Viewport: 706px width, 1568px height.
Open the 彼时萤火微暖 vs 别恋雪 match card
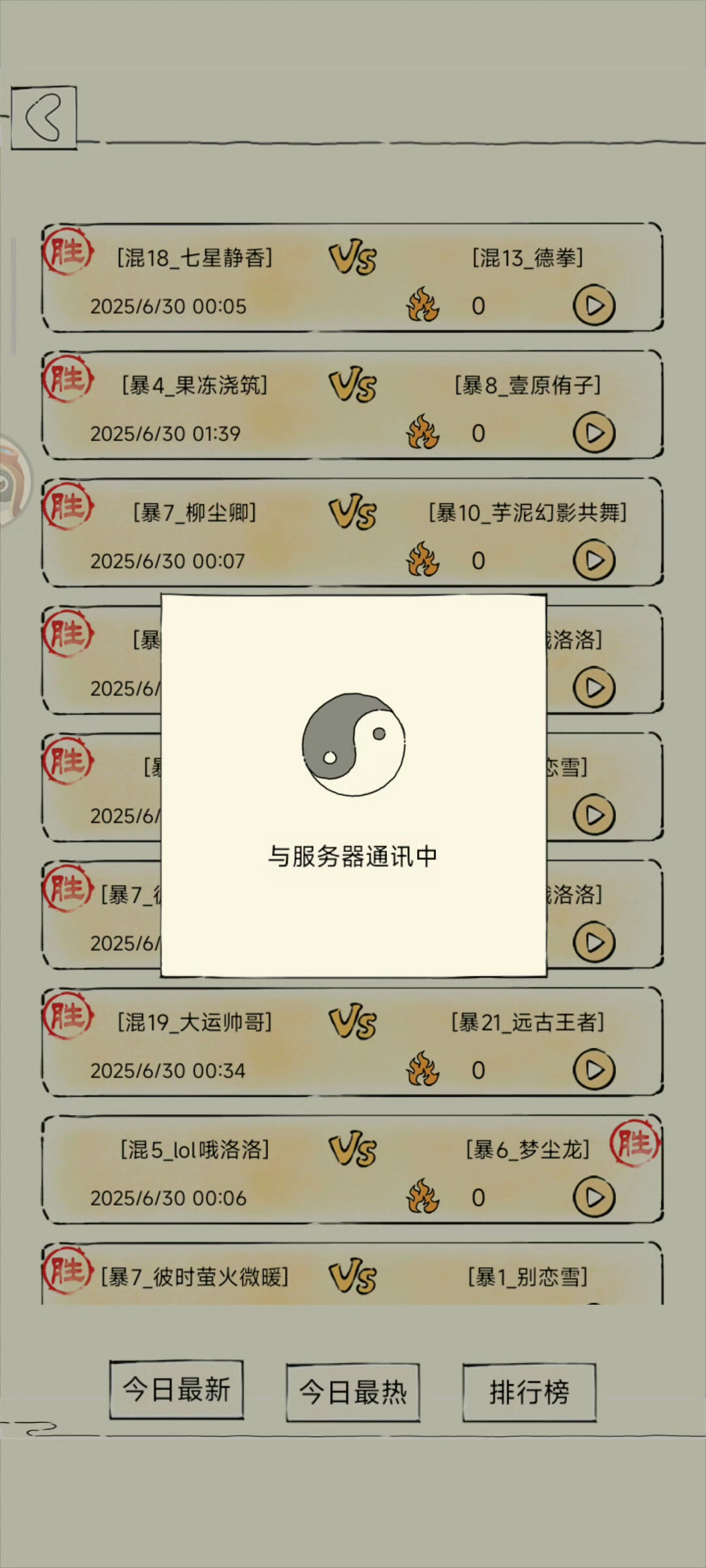pyautogui.click(x=353, y=1274)
